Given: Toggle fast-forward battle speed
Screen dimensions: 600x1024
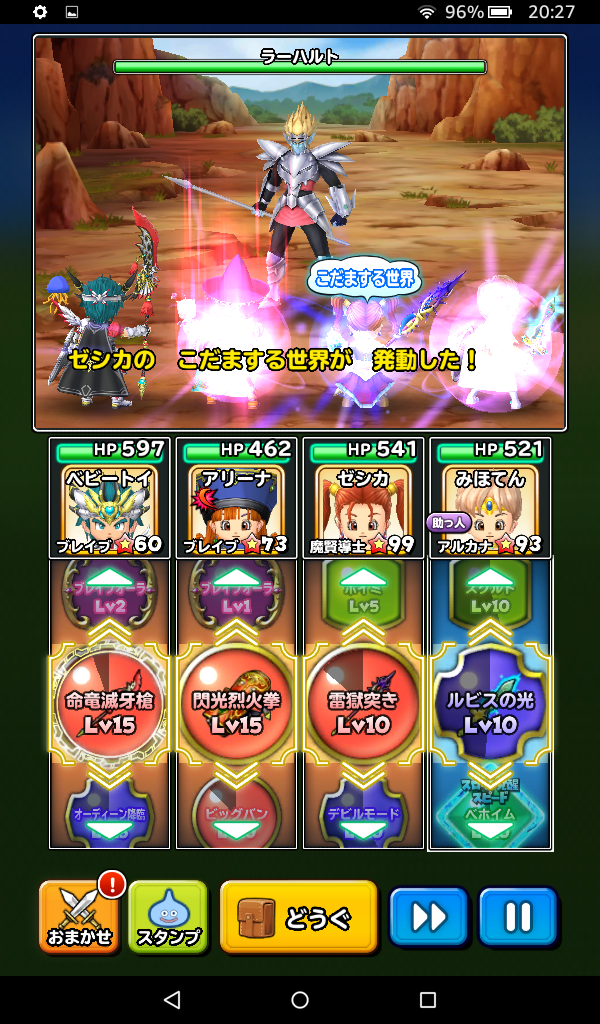Looking at the screenshot, I should coord(428,916).
